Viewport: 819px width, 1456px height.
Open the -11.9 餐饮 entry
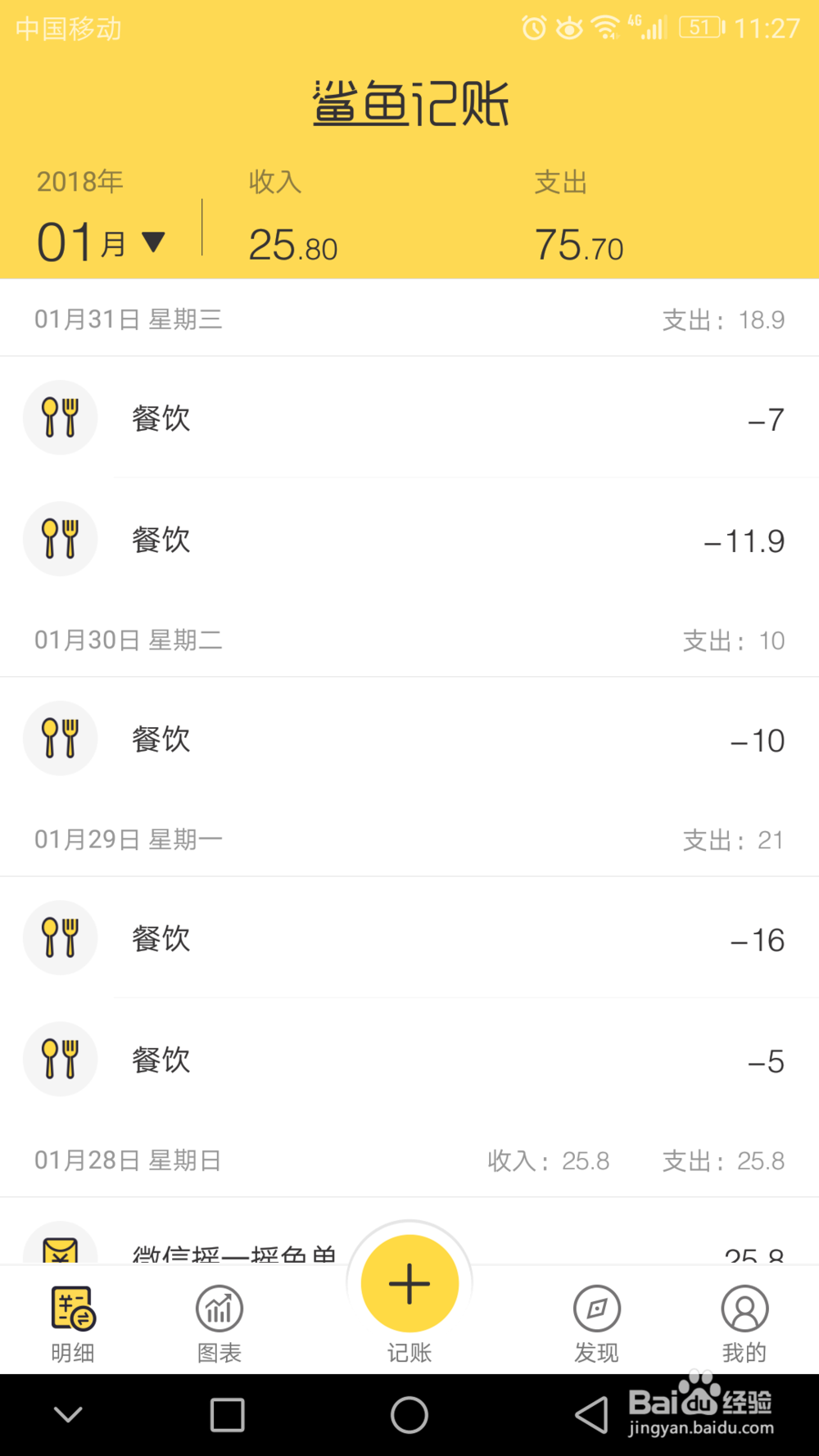click(x=409, y=540)
